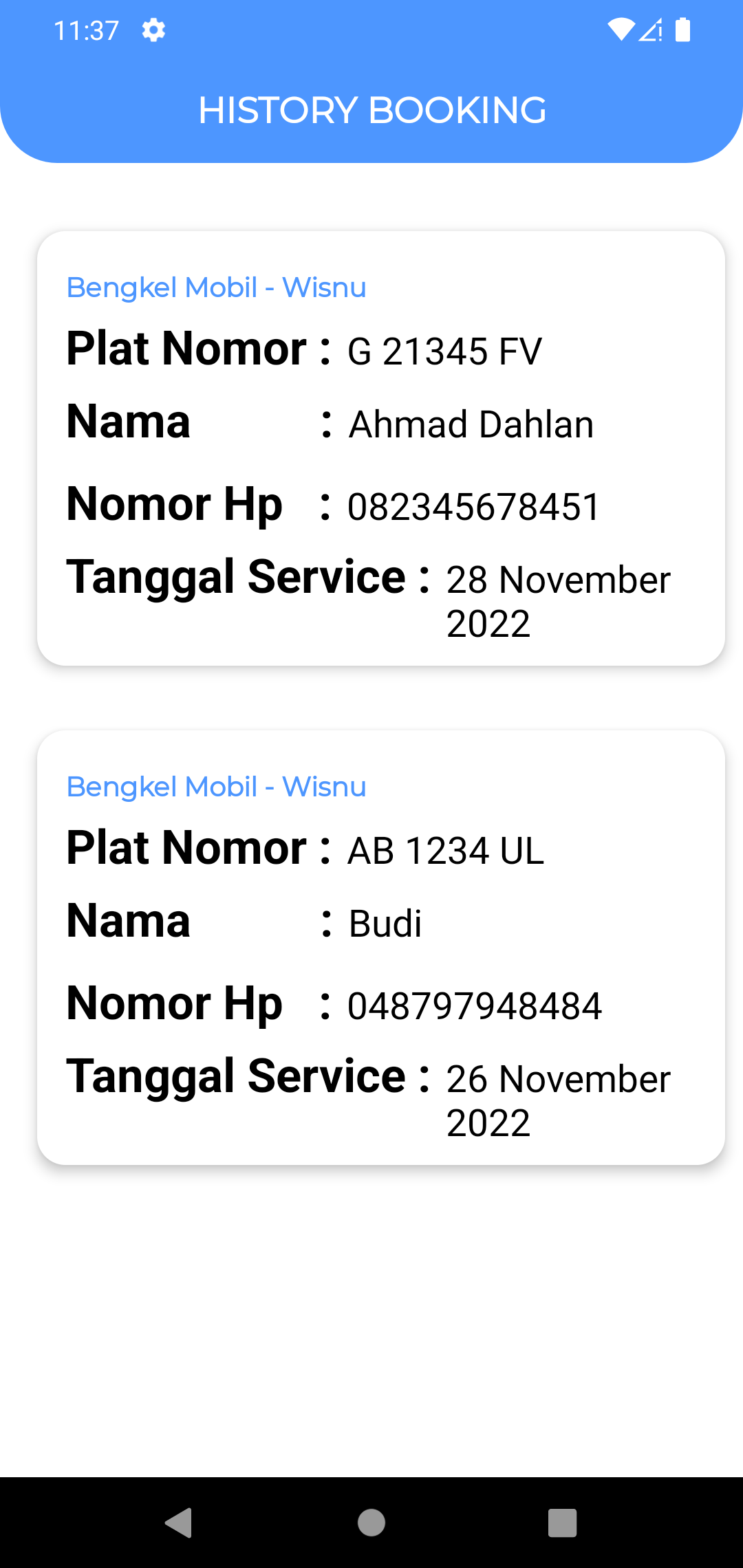Tap the battery indicator icon
743x1568 pixels.
[682, 30]
